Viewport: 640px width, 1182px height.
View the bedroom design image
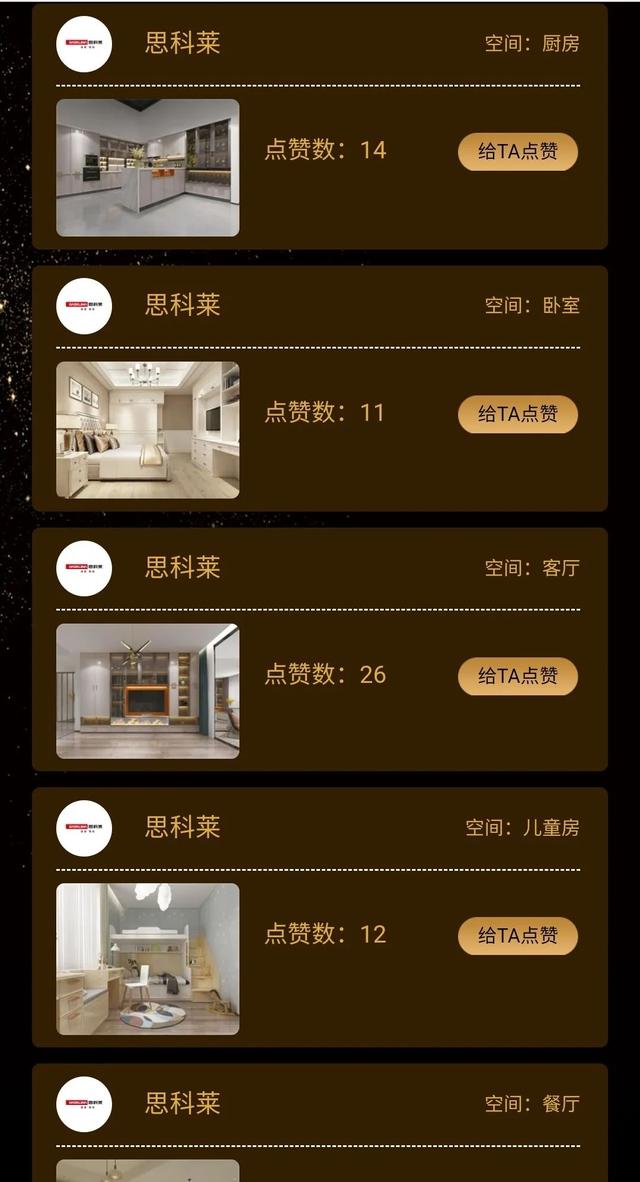[x=148, y=430]
